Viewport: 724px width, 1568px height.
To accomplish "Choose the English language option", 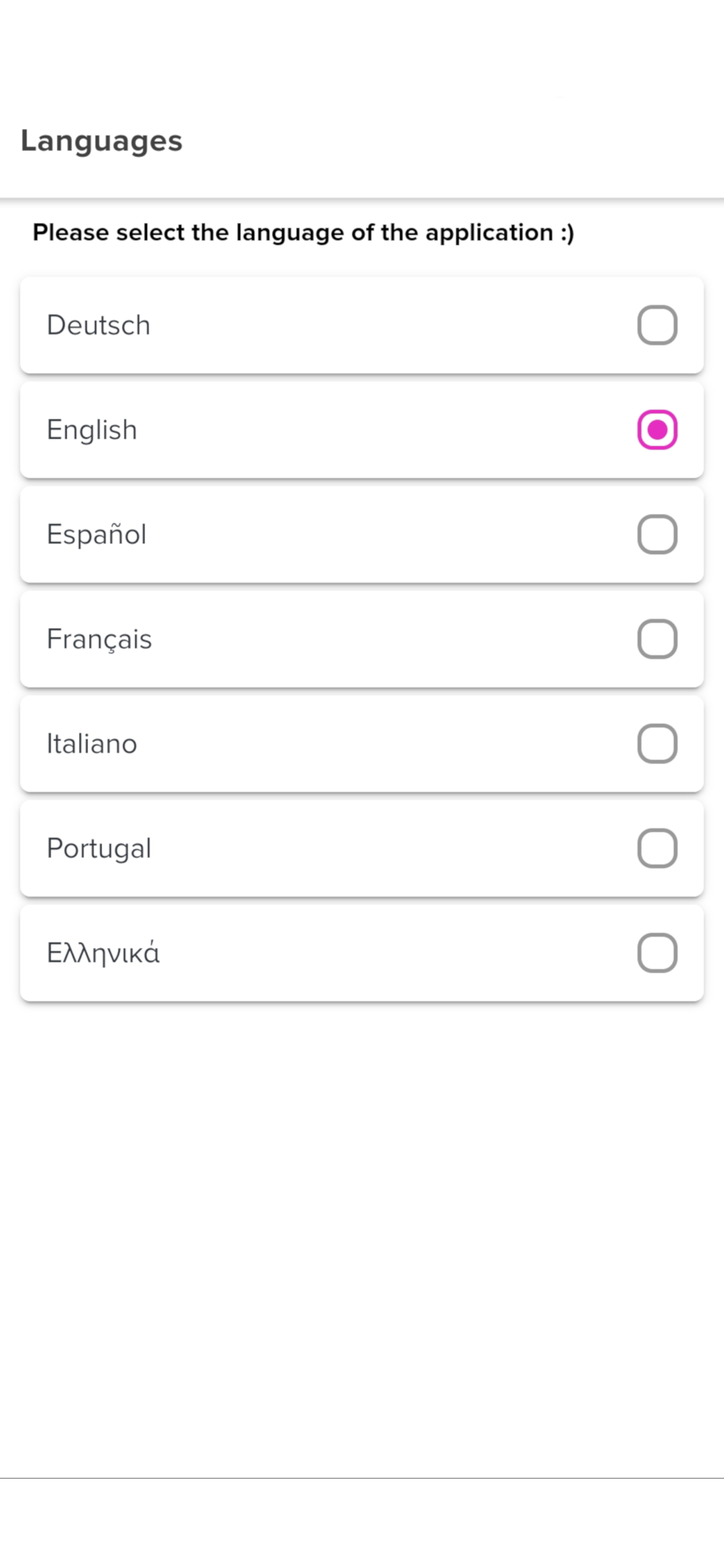I will coord(361,430).
